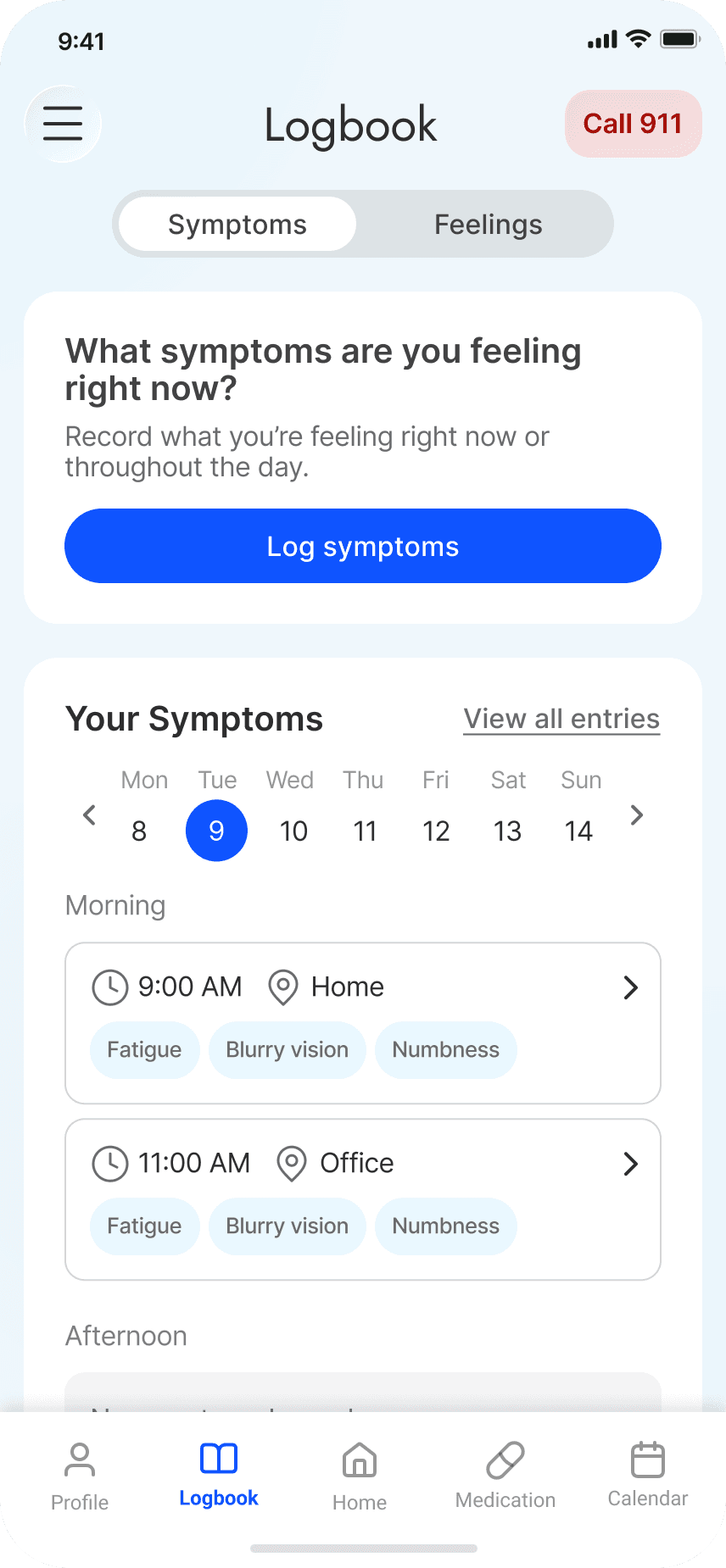Image resolution: width=726 pixels, height=1568 pixels.
Task: Select Monday the 8th
Action: point(139,831)
